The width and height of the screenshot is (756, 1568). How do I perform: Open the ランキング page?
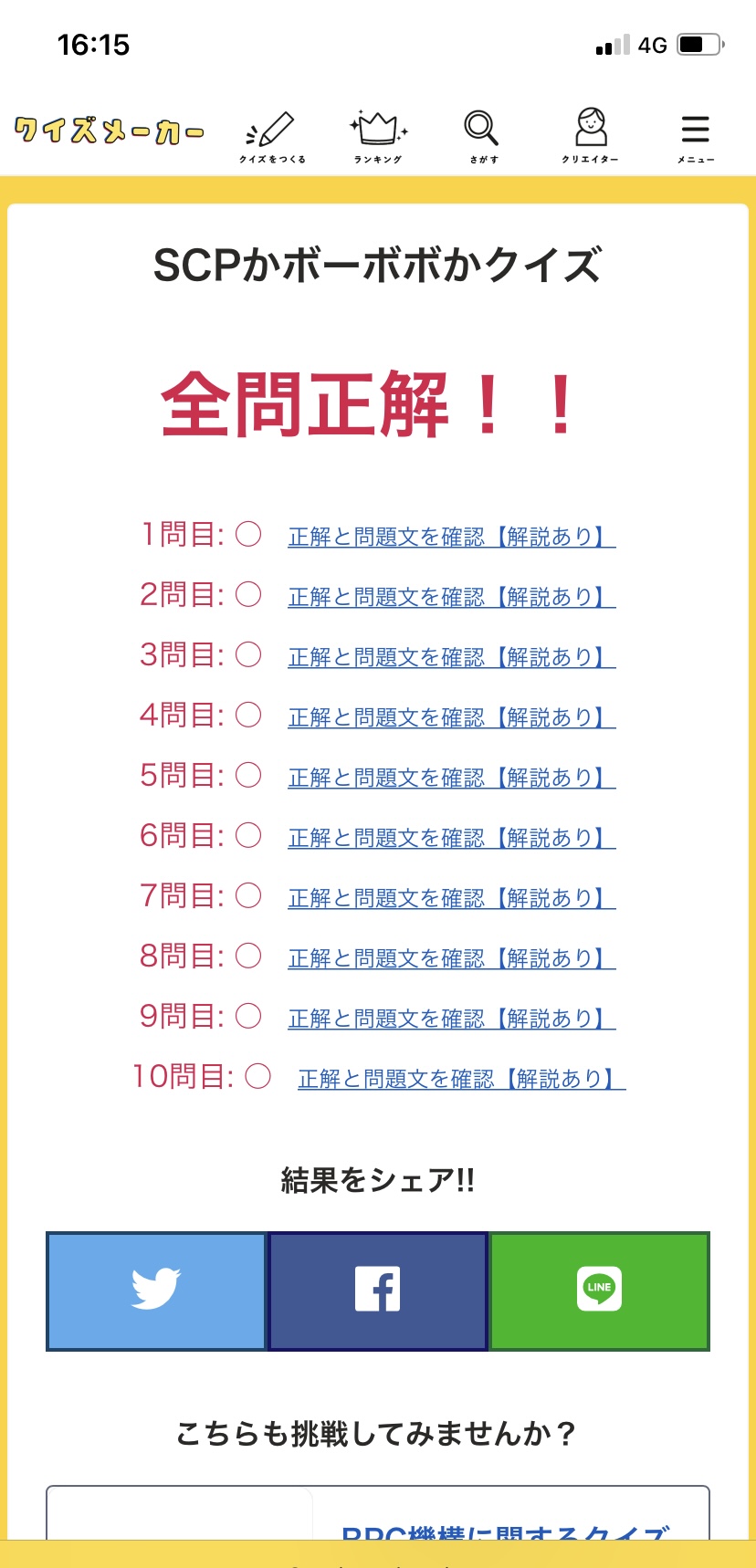378,137
